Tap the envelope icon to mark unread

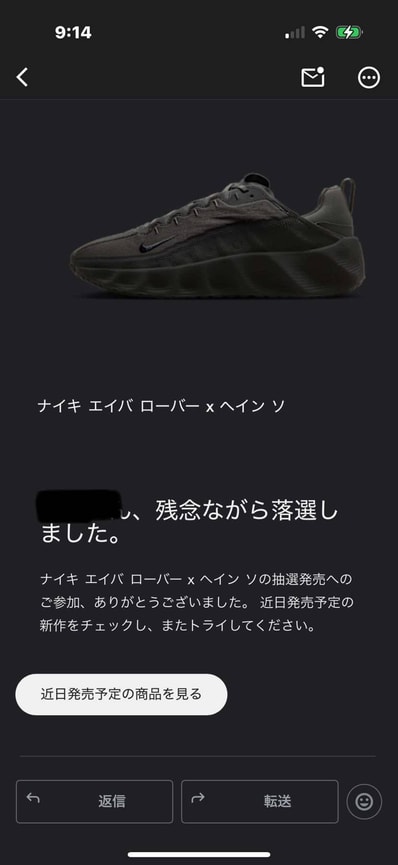(x=313, y=77)
